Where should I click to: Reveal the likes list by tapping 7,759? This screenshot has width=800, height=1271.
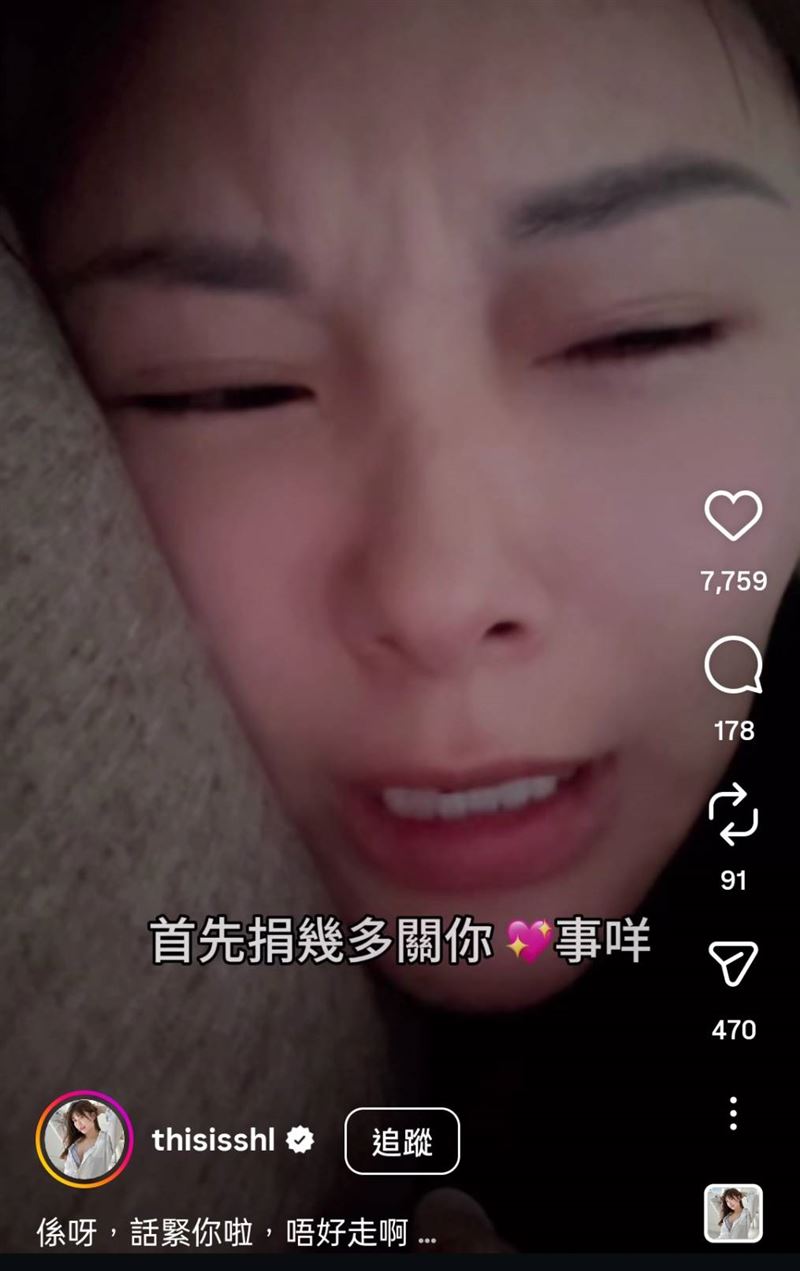[735, 578]
